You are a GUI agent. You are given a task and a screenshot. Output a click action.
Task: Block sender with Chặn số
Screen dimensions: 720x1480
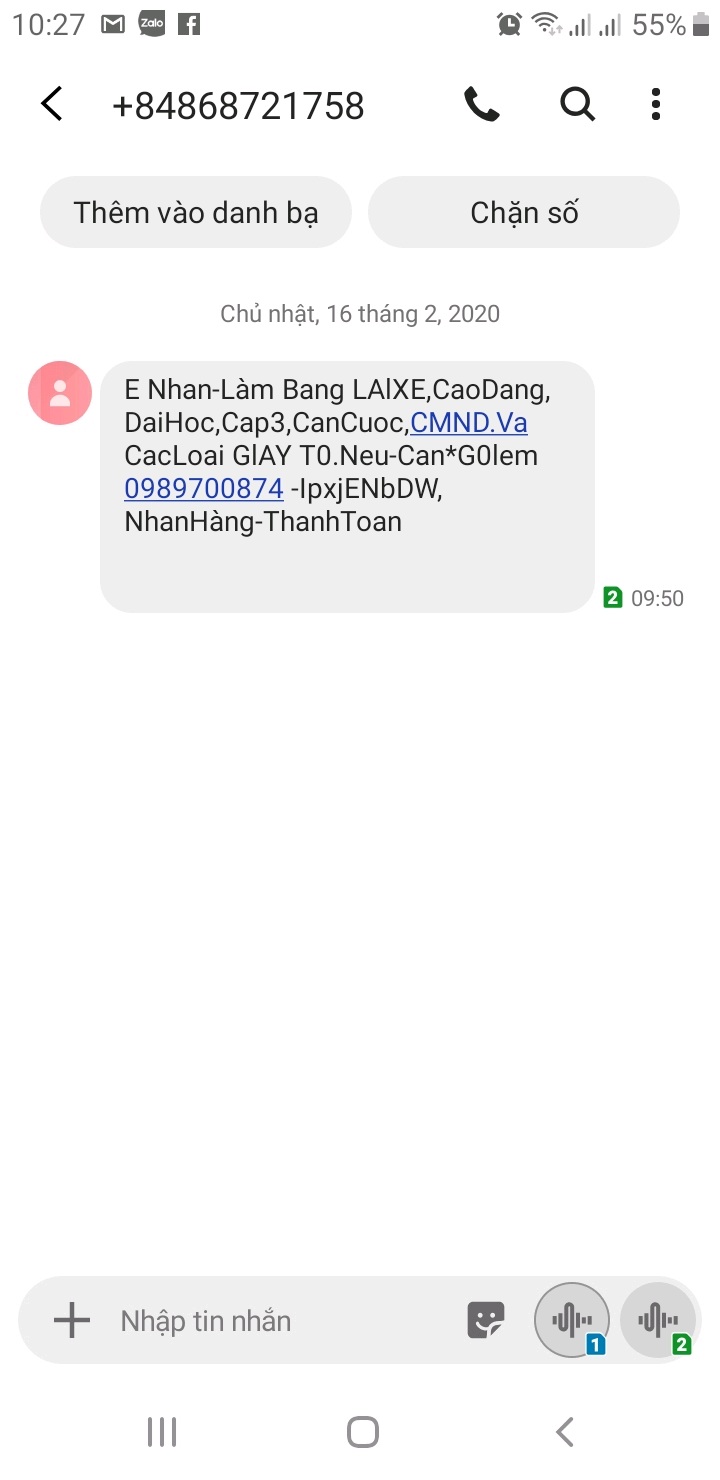[524, 212]
